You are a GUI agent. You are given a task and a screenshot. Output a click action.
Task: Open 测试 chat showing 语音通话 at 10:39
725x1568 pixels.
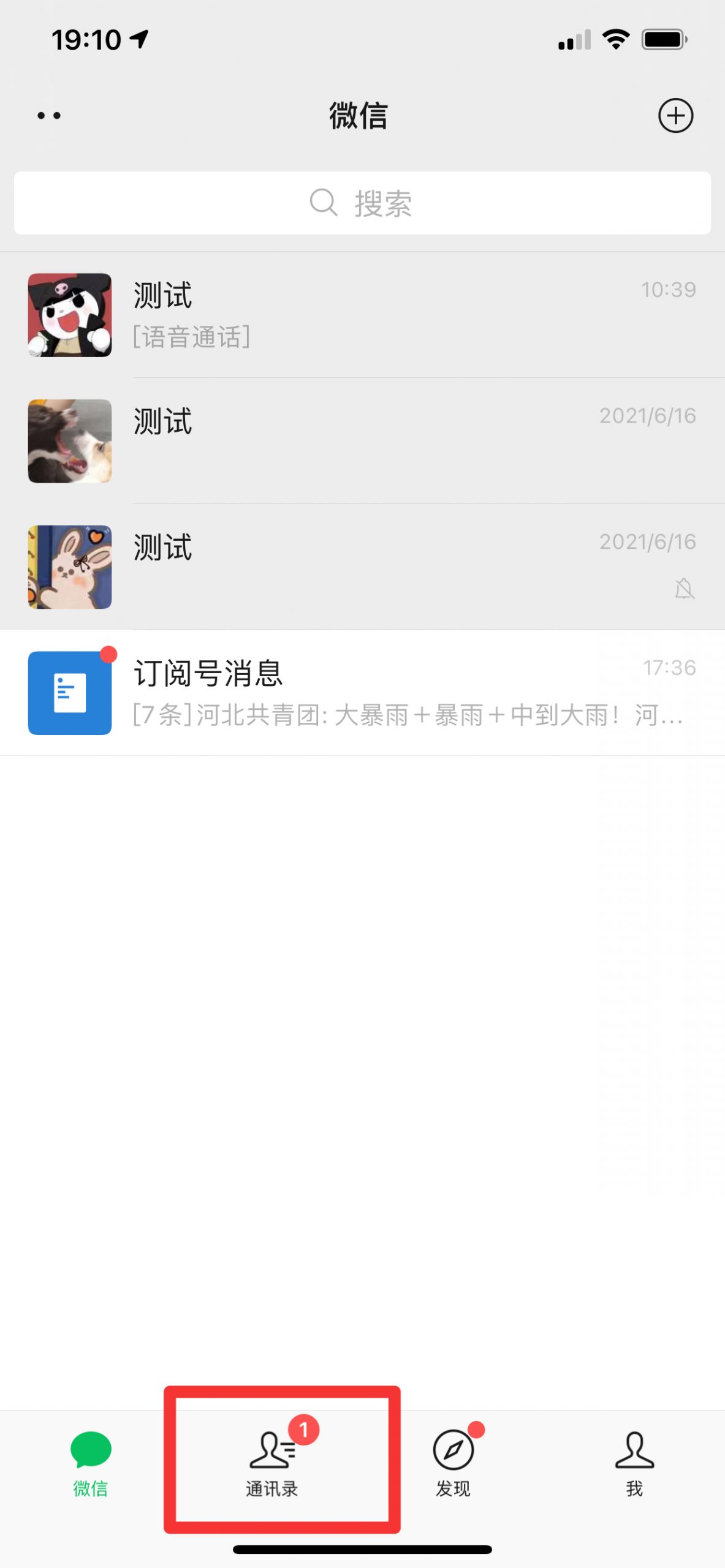pyautogui.click(x=362, y=315)
